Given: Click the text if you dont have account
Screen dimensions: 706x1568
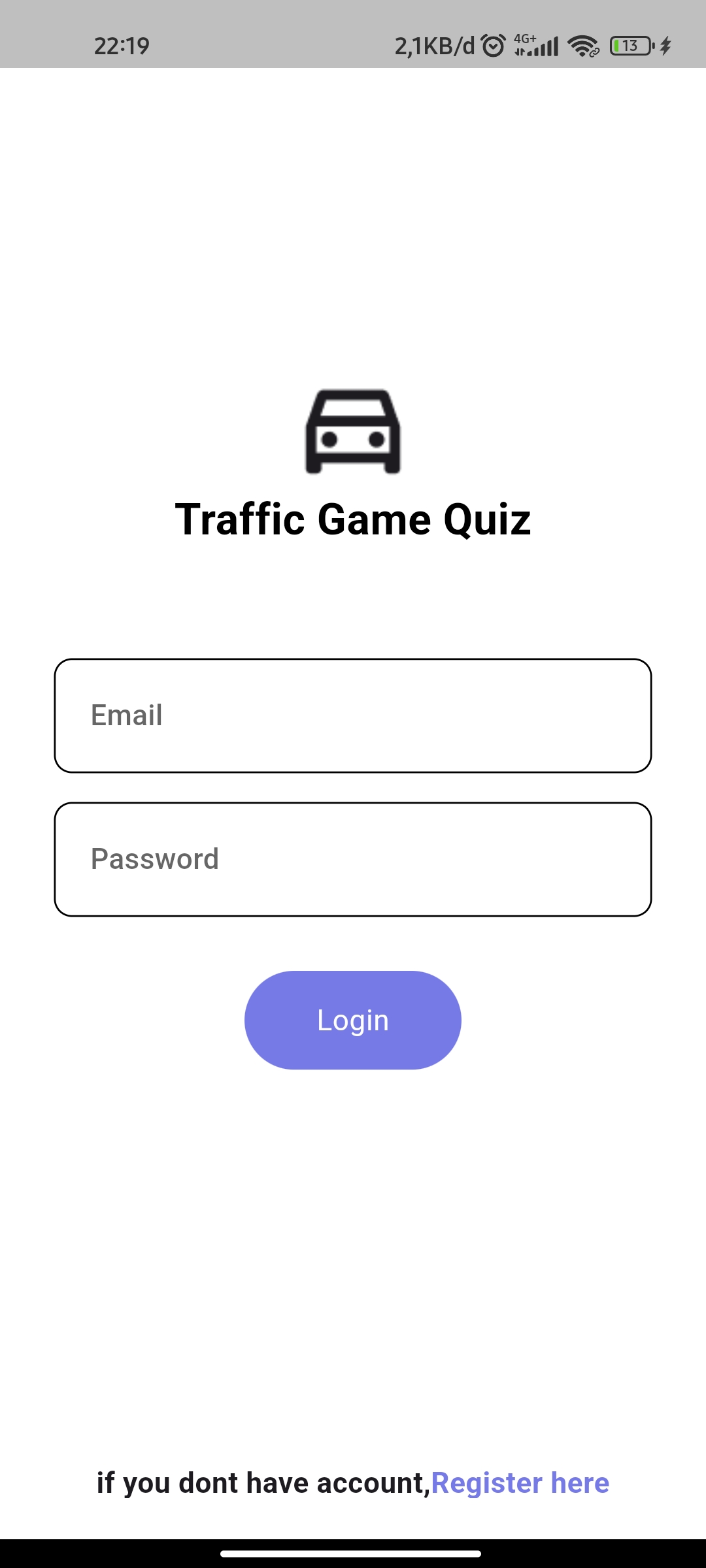Looking at the screenshot, I should [x=261, y=1484].
